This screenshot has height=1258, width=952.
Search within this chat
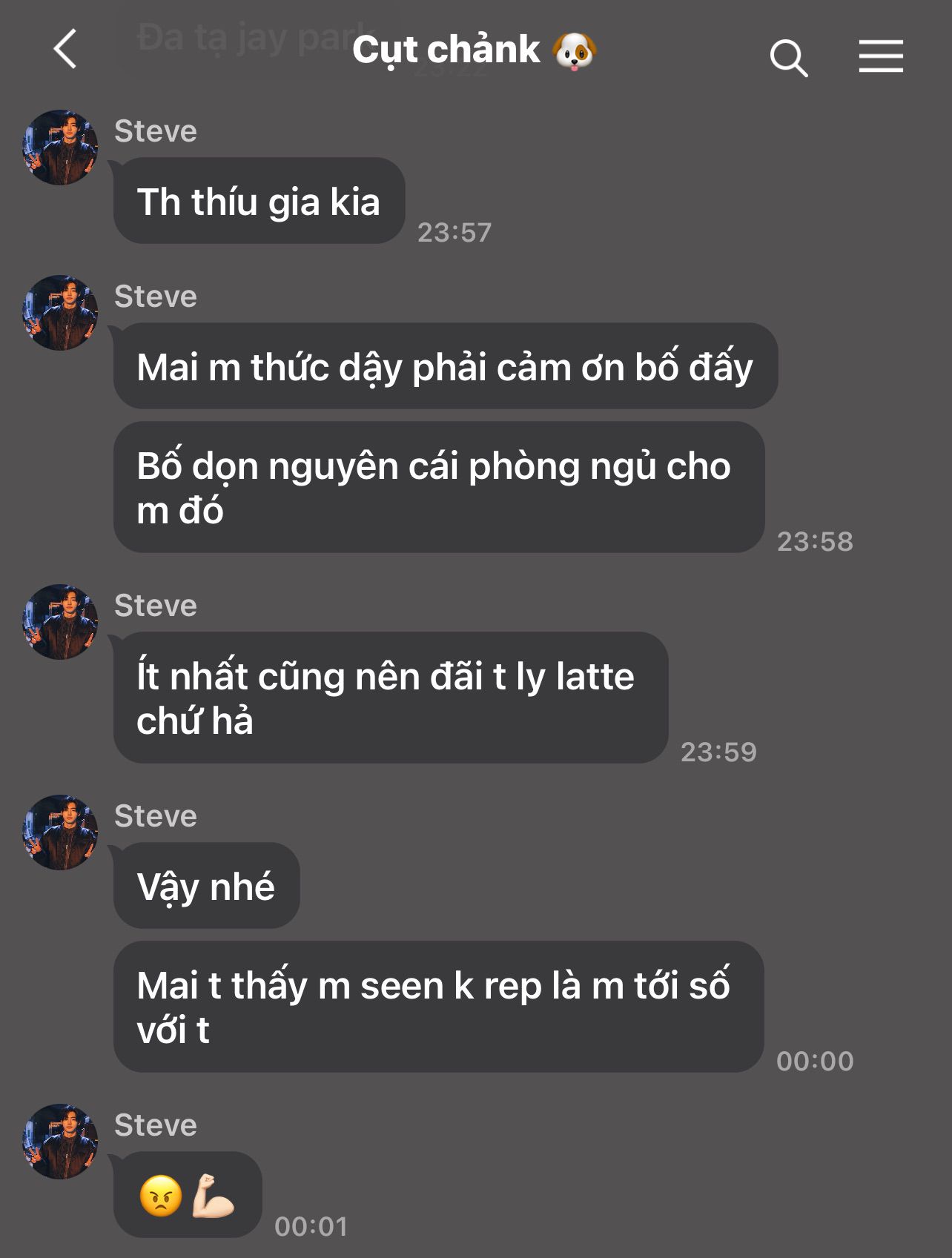pyautogui.click(x=788, y=58)
